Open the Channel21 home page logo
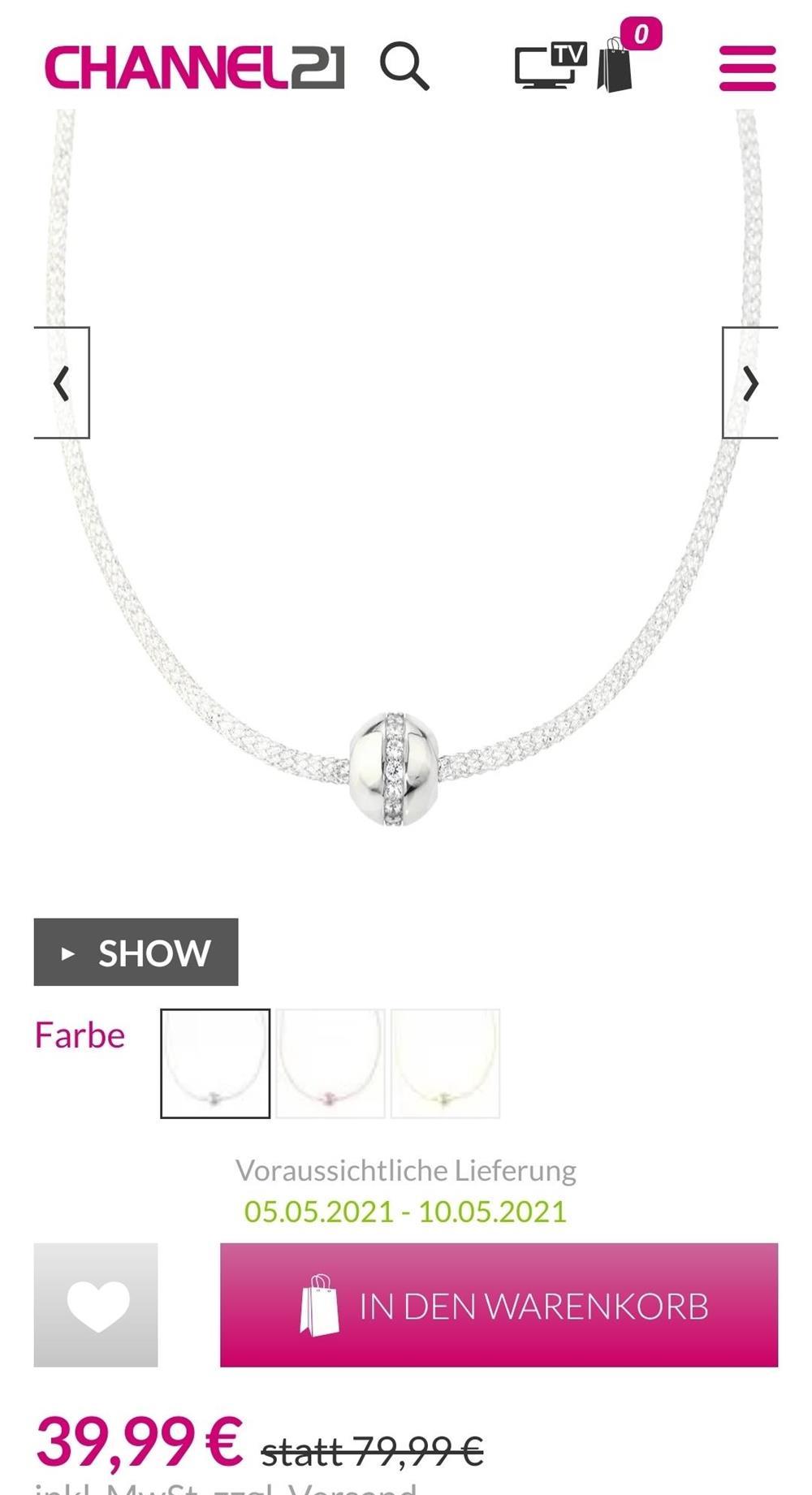 195,67
